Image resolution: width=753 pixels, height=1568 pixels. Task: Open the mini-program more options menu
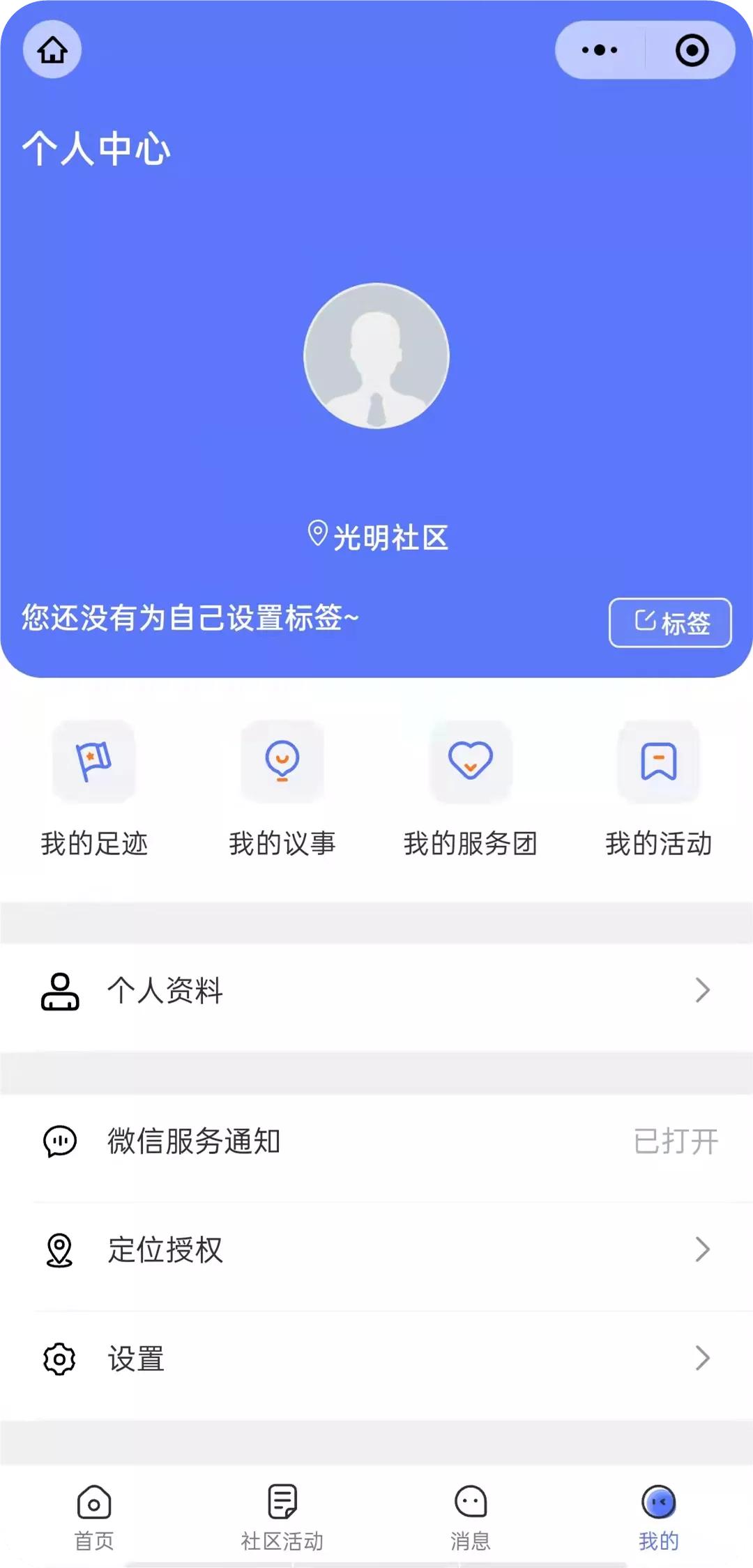coord(598,49)
